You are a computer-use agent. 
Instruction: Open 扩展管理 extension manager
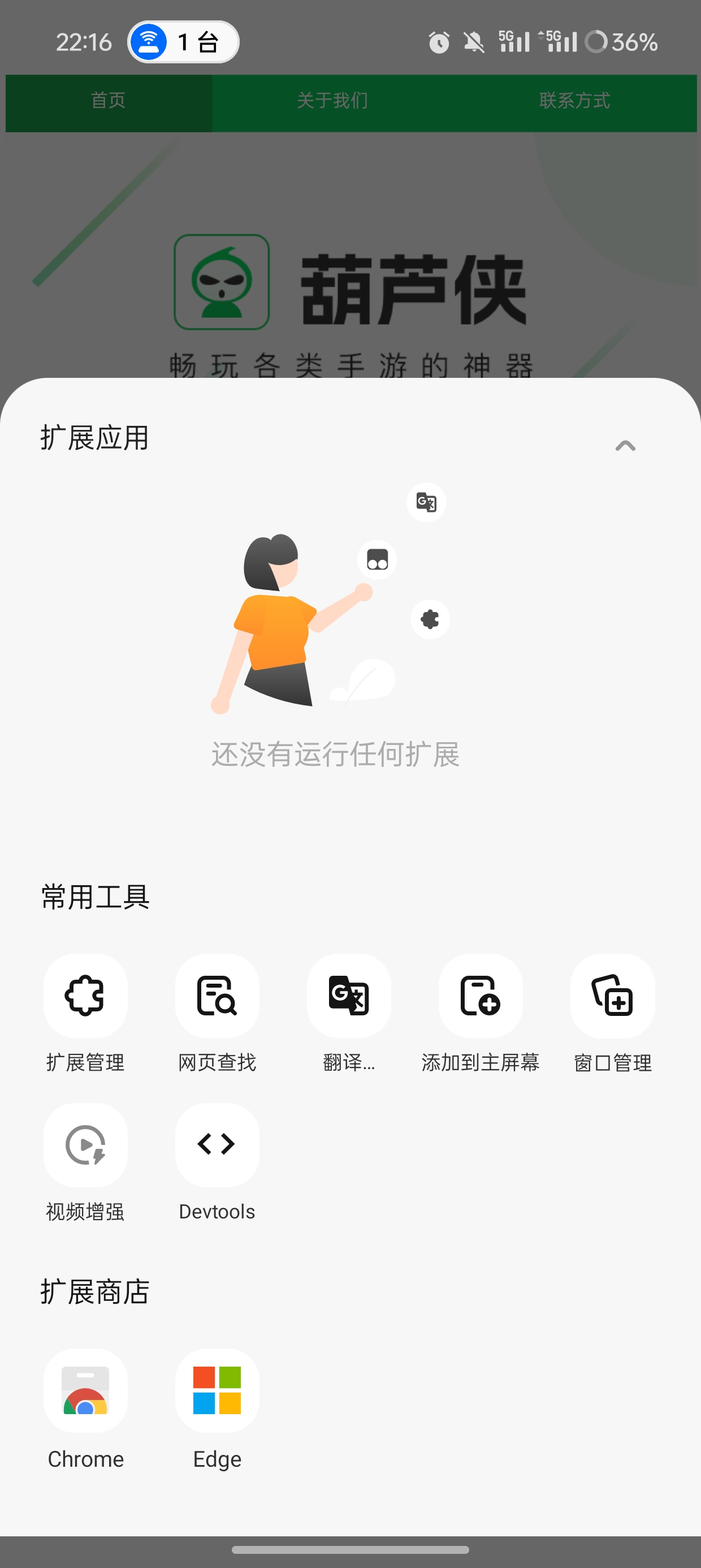85,996
